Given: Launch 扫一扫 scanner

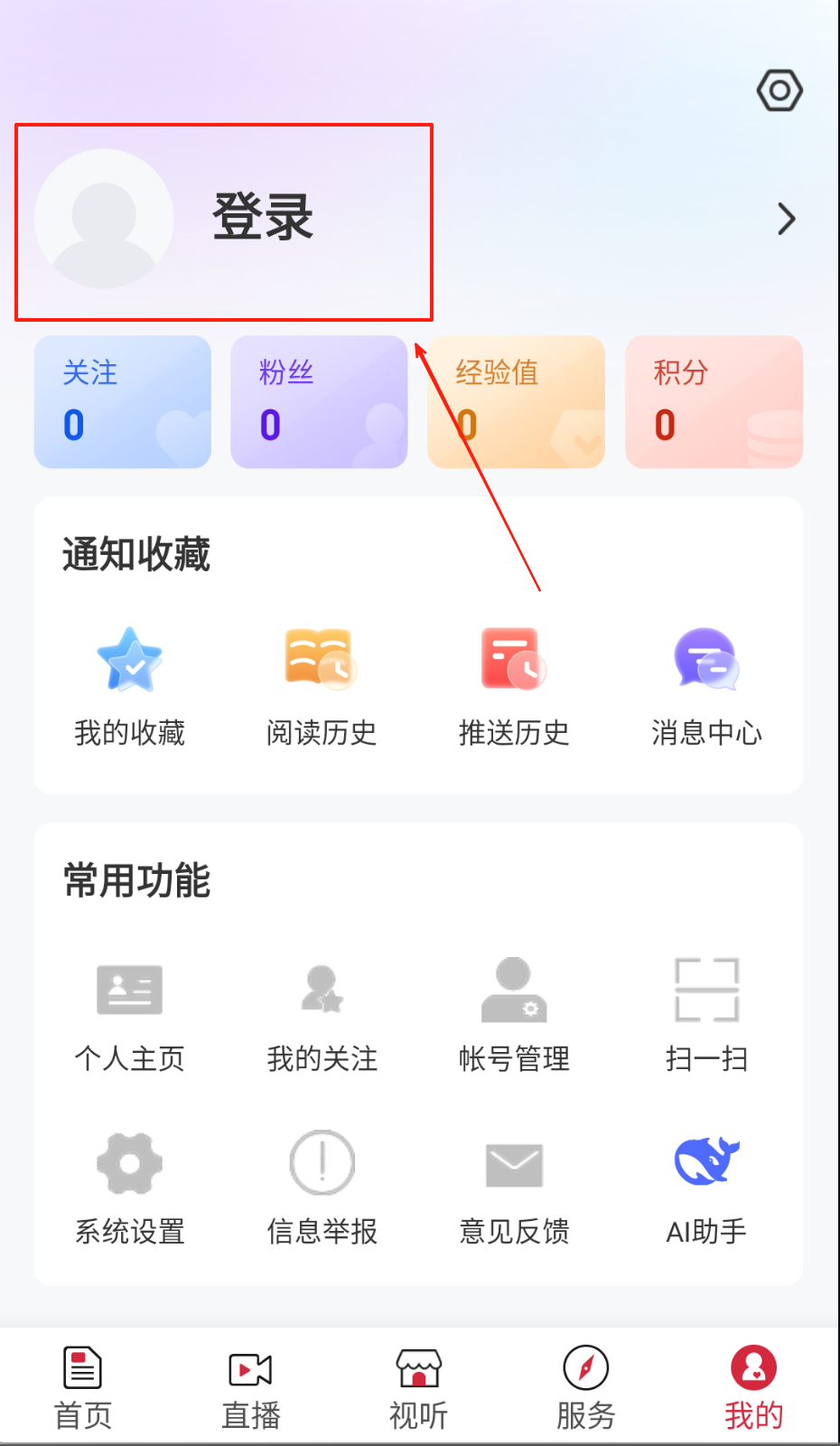Looking at the screenshot, I should pyautogui.click(x=706, y=1014).
